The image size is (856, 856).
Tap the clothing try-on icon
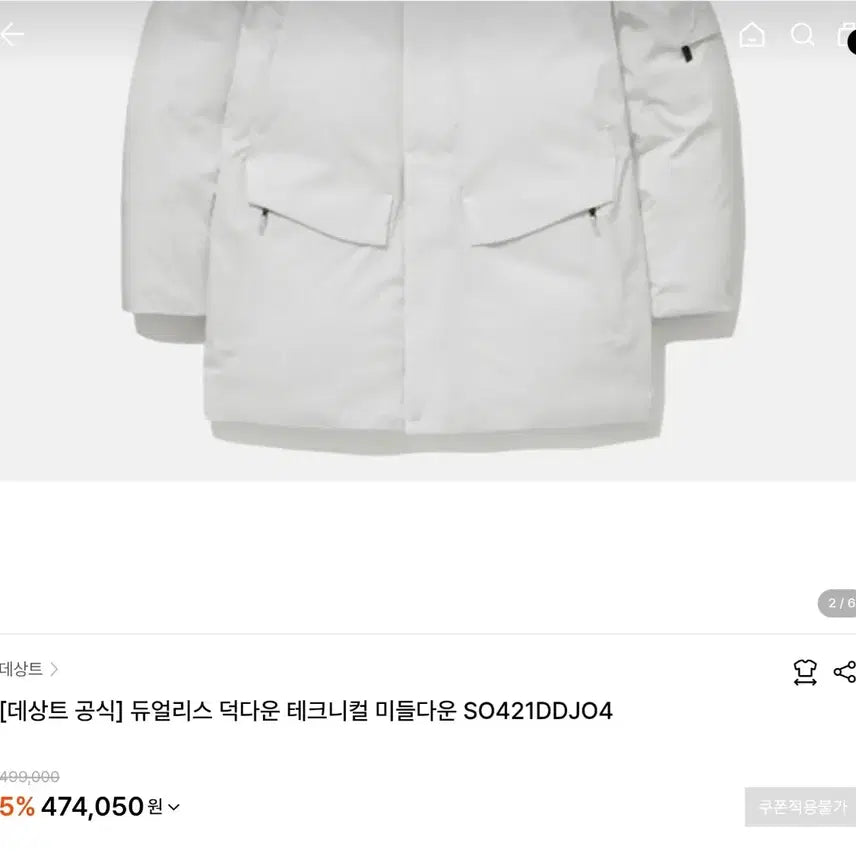pyautogui.click(x=805, y=672)
